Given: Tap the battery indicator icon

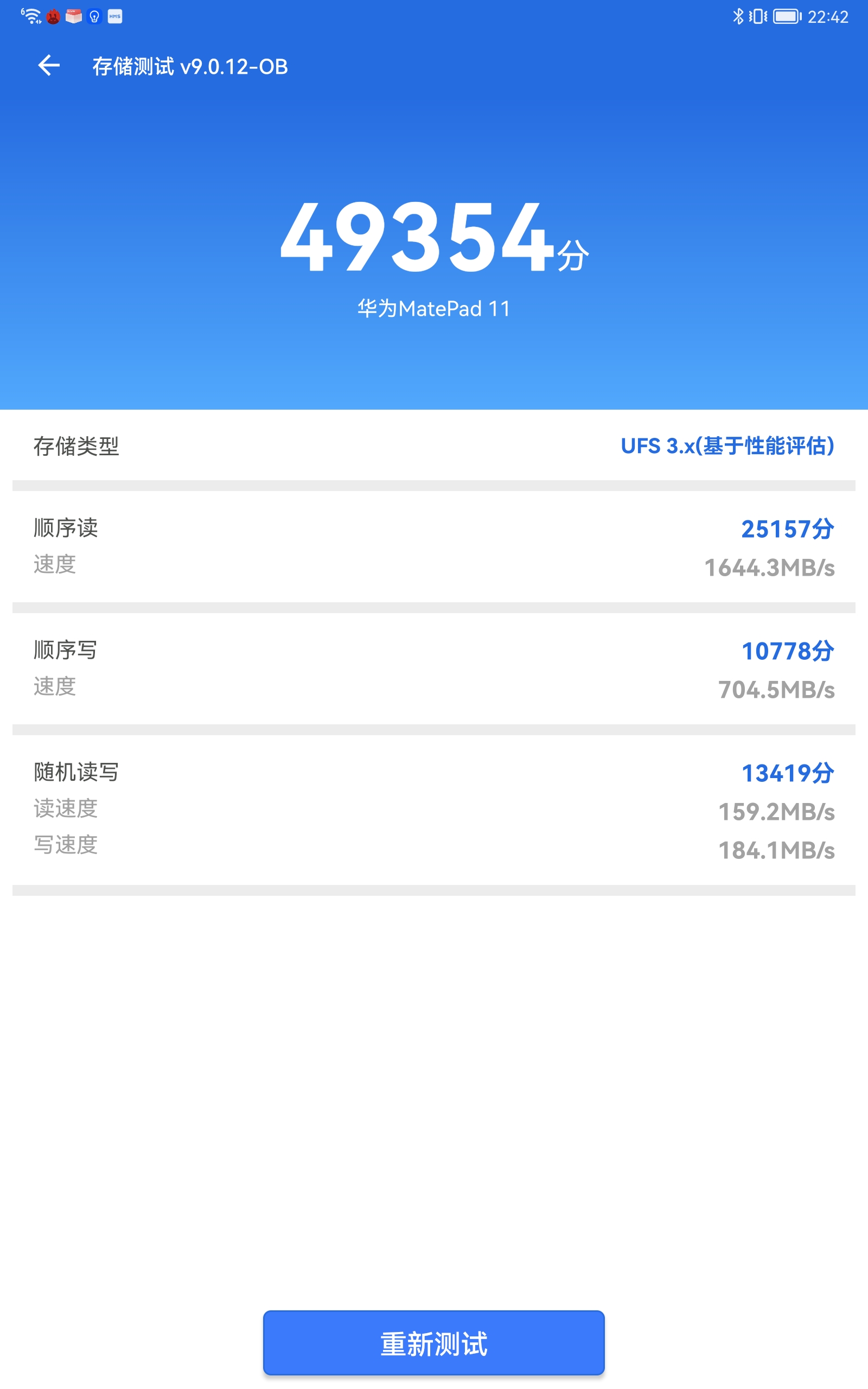Looking at the screenshot, I should click(788, 16).
